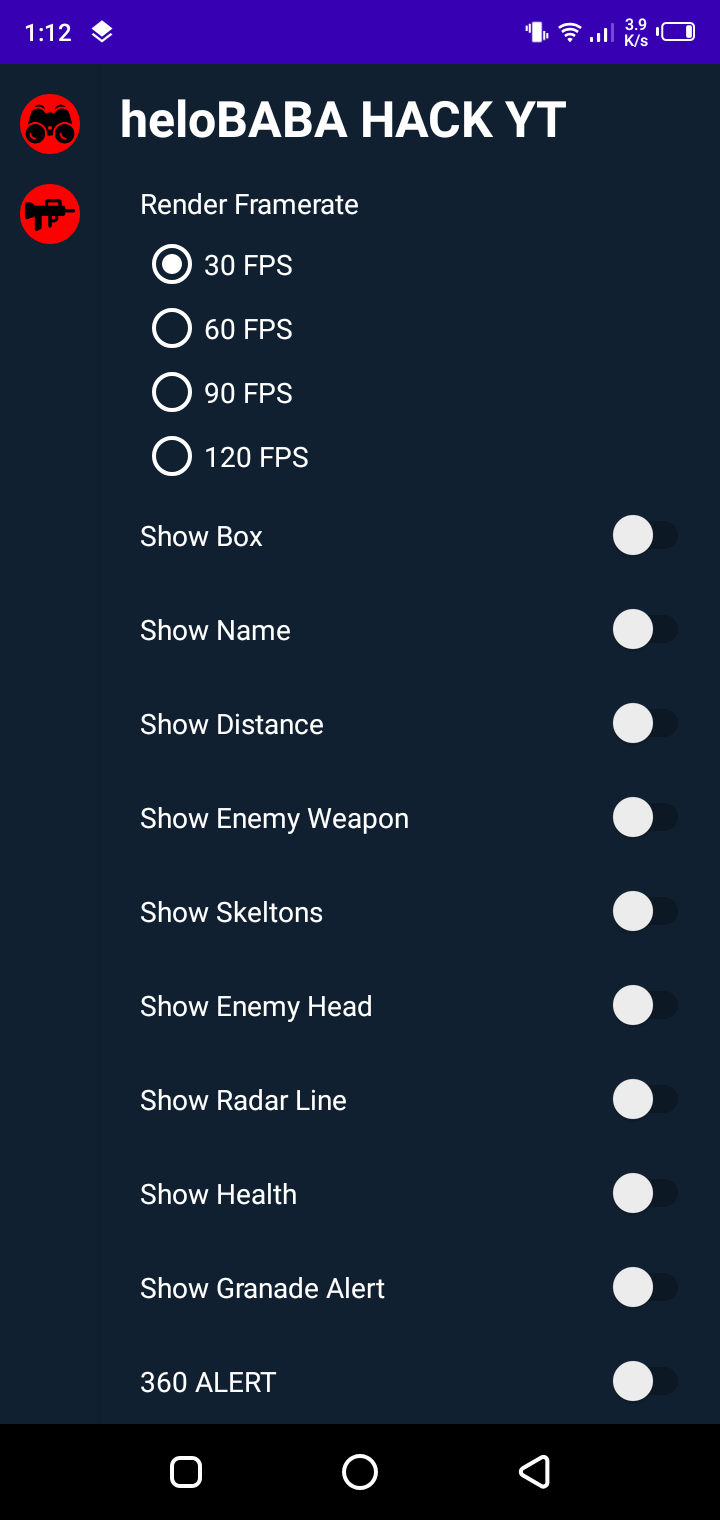Go back using the system back button
This screenshot has width=720, height=1520.
[x=534, y=1472]
